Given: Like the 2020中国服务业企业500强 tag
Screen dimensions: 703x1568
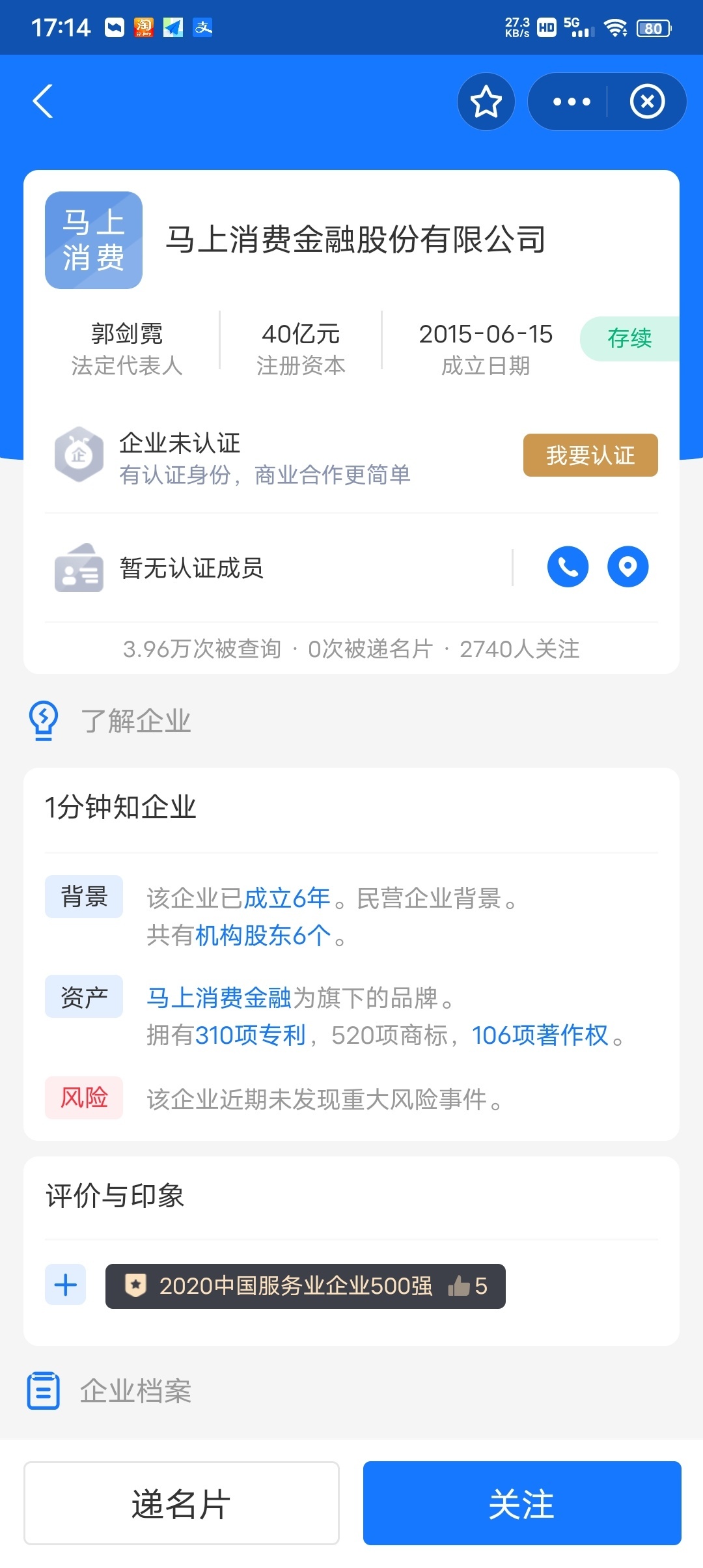Looking at the screenshot, I should (467, 1286).
